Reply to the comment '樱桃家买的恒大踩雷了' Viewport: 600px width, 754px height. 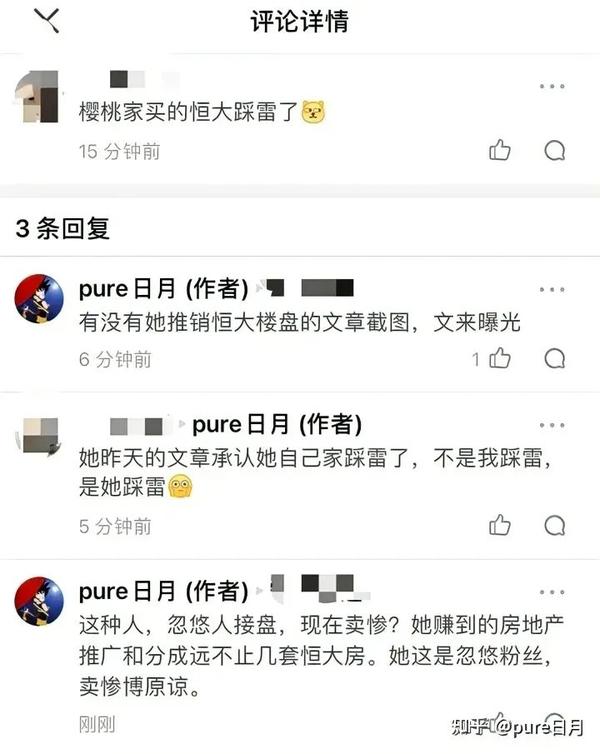click(555, 150)
